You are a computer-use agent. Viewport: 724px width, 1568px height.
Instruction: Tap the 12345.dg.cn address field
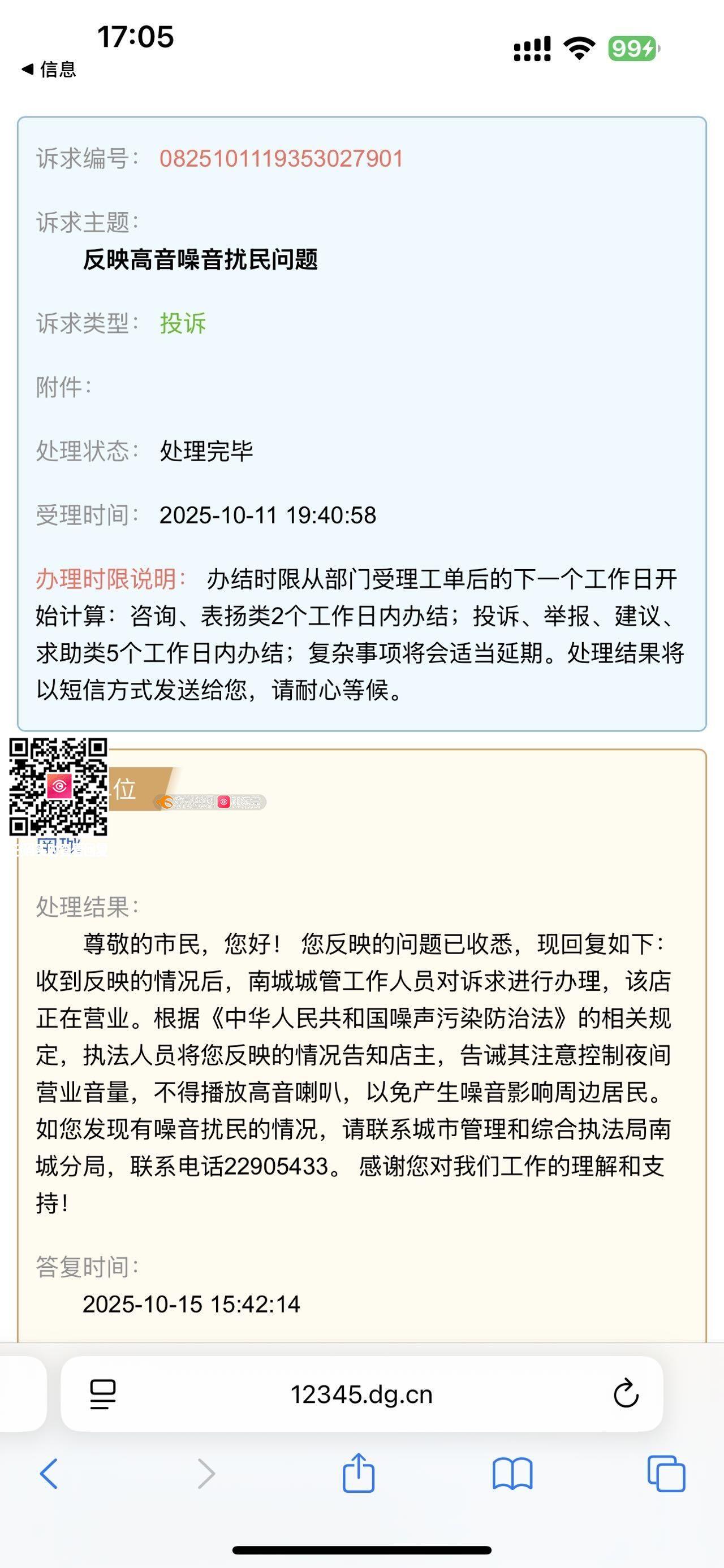coord(361,1394)
